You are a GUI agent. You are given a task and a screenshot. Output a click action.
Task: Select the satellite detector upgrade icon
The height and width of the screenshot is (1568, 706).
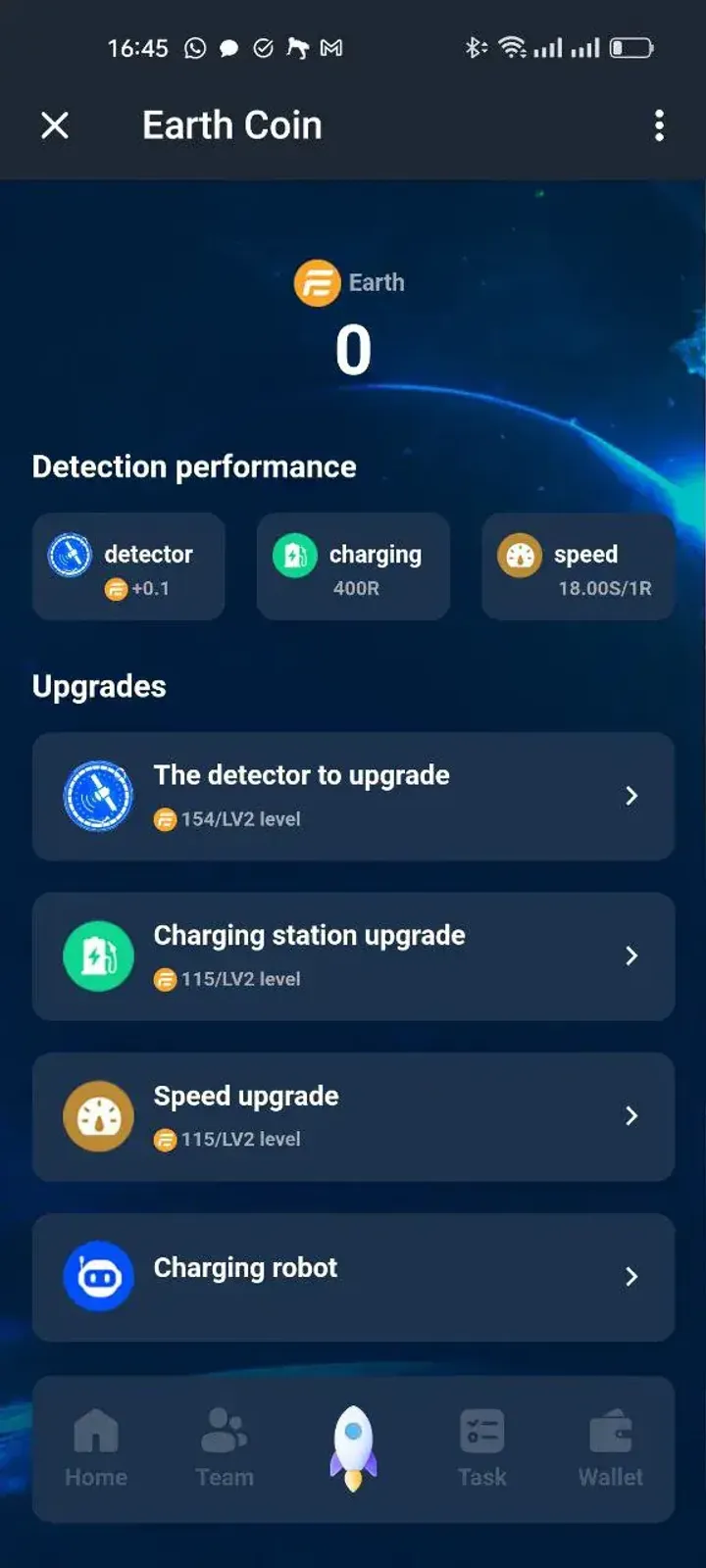point(97,796)
